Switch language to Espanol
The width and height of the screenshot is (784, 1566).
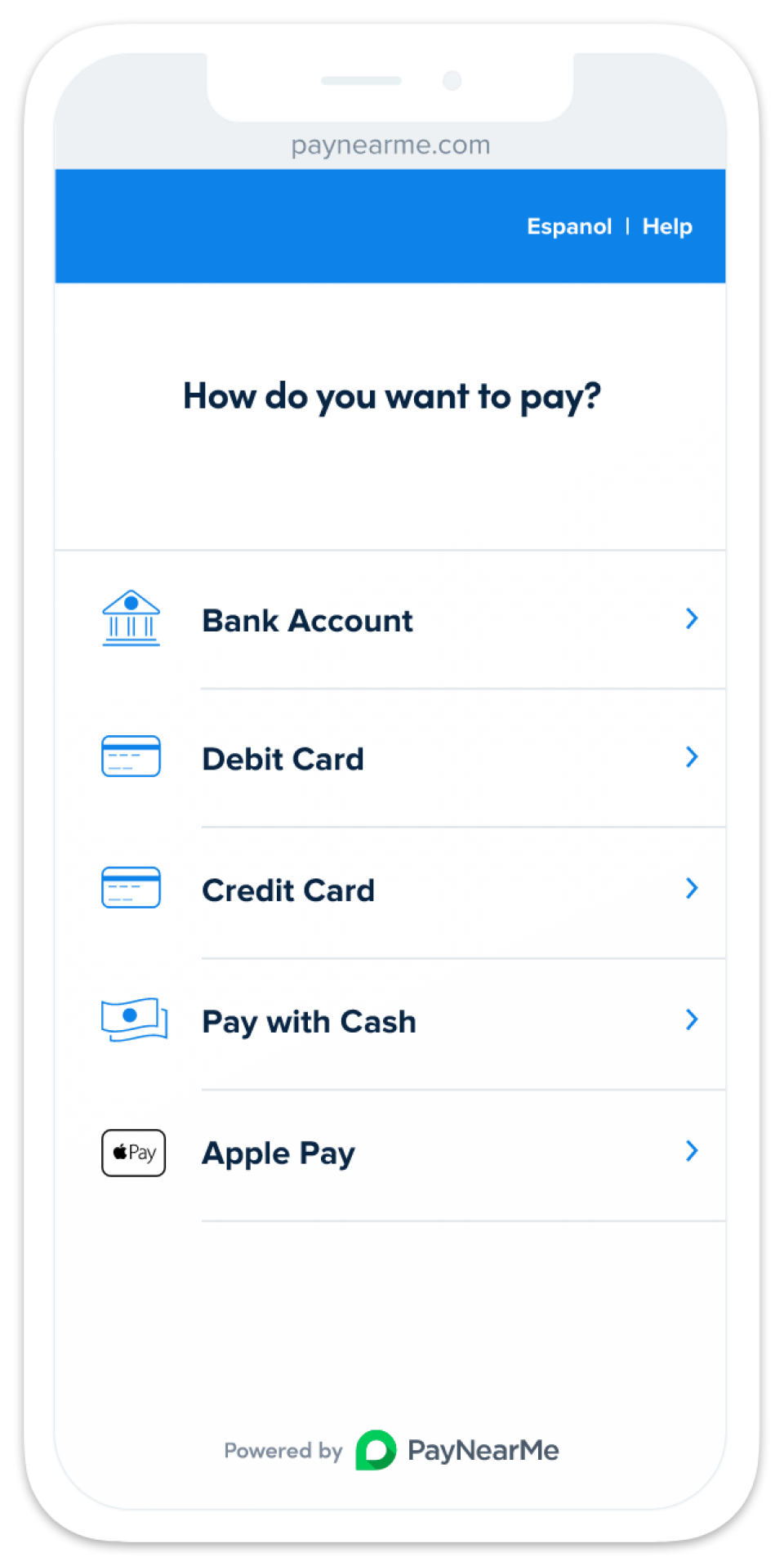[569, 226]
